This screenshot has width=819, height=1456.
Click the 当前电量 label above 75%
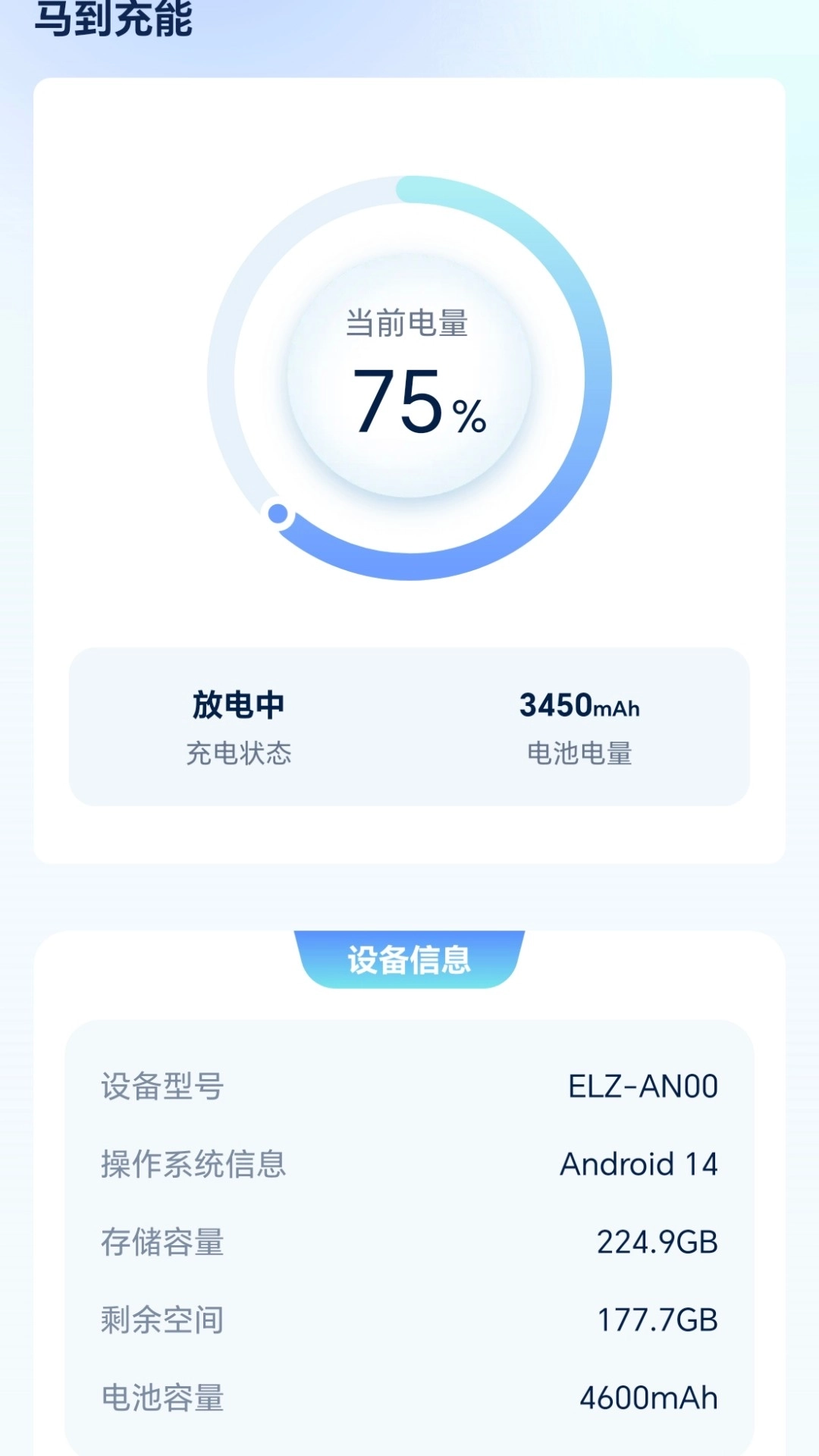pyautogui.click(x=409, y=325)
